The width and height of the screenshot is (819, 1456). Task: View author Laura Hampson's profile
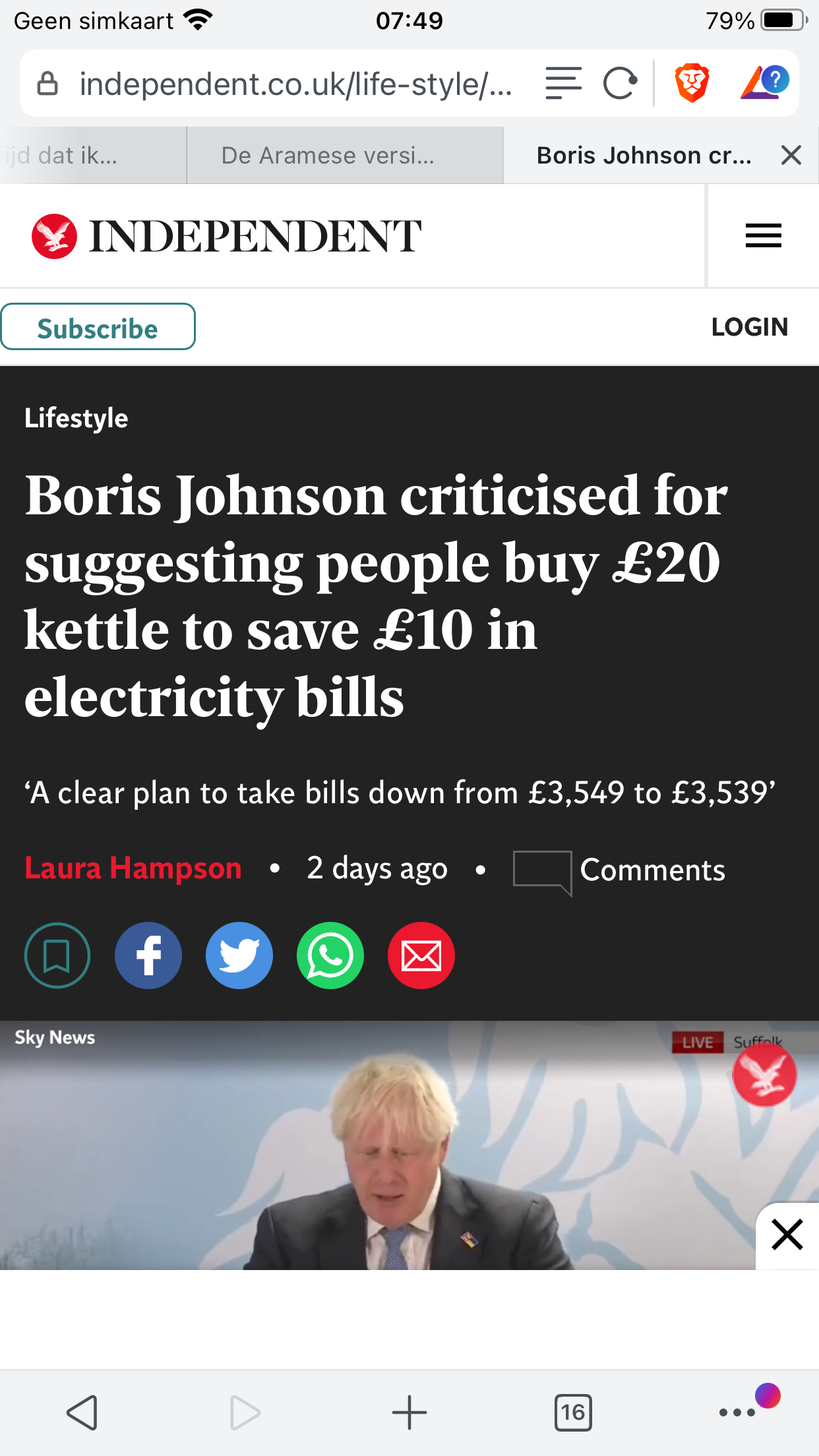(133, 868)
